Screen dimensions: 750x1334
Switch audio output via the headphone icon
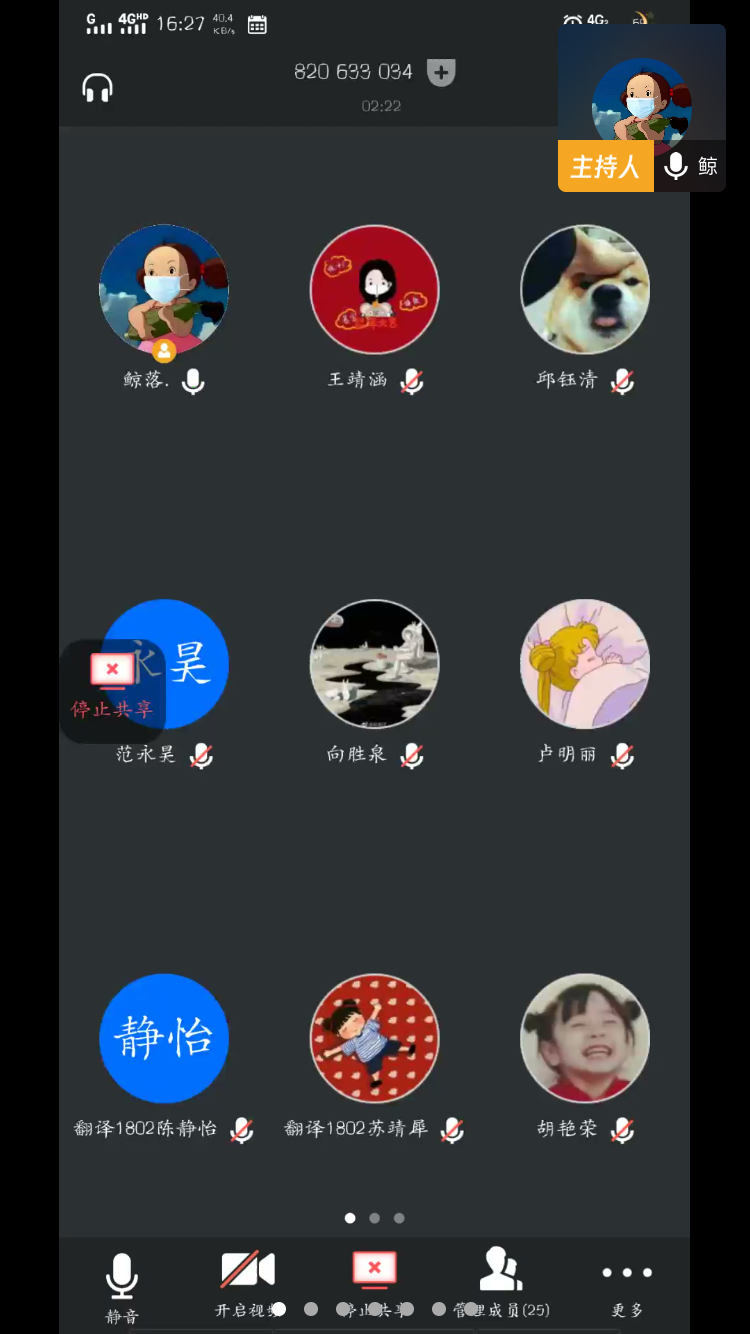click(x=97, y=88)
